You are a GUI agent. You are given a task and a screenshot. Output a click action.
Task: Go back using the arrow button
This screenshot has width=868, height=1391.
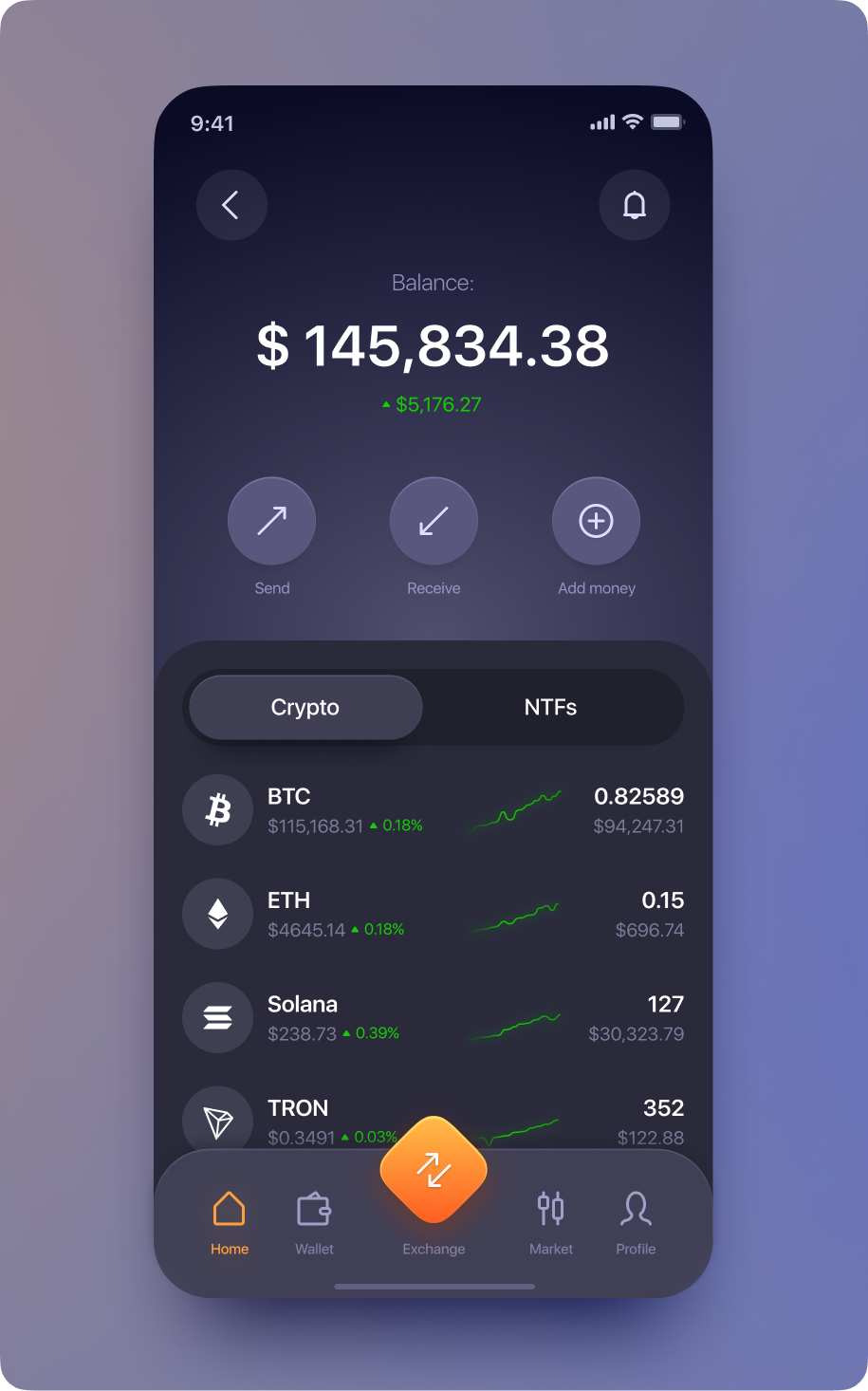point(231,205)
